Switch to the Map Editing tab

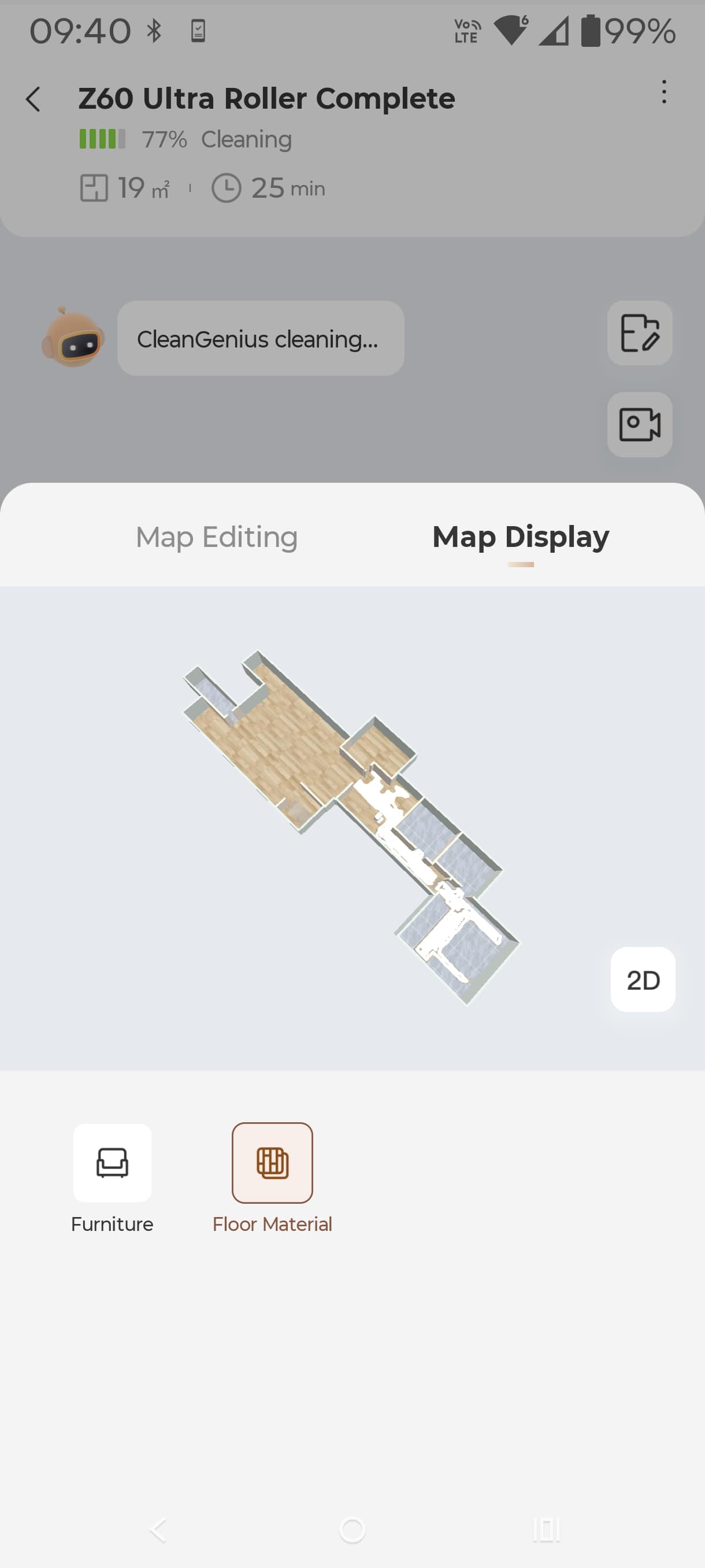[x=217, y=537]
